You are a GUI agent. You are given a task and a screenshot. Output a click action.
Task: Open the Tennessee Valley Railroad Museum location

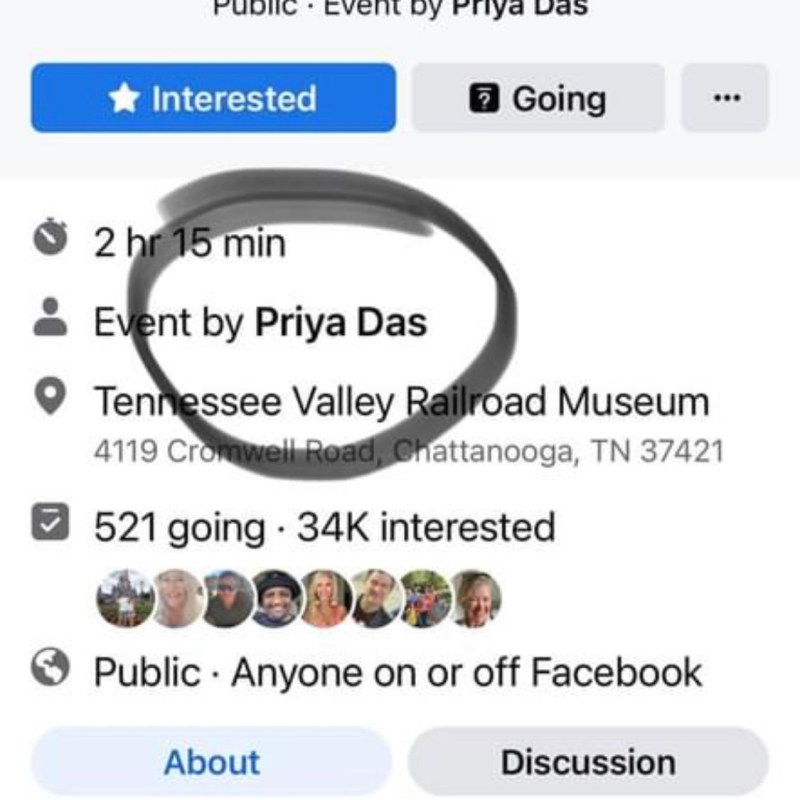pos(401,402)
